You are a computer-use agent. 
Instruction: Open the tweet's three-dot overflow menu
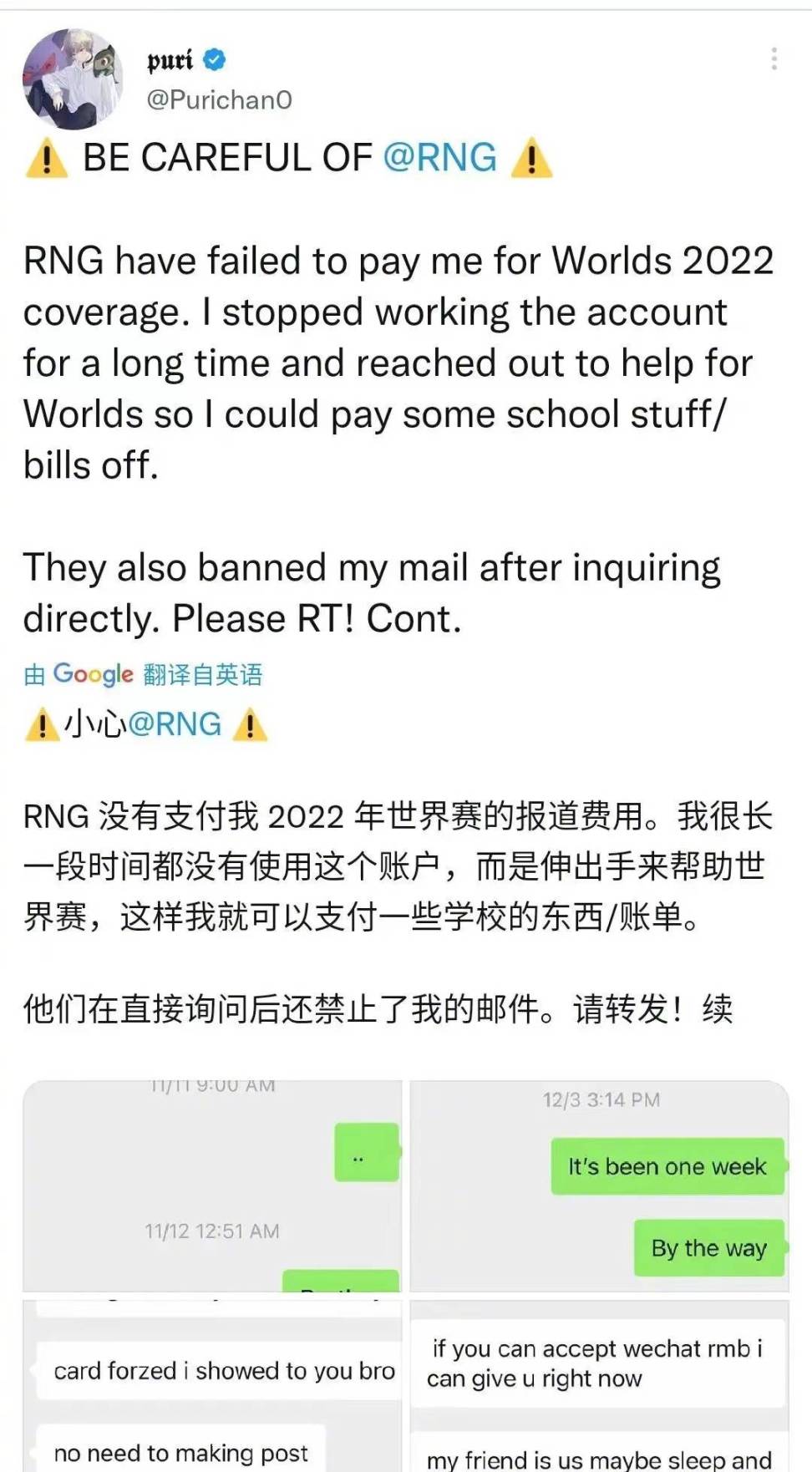[774, 59]
